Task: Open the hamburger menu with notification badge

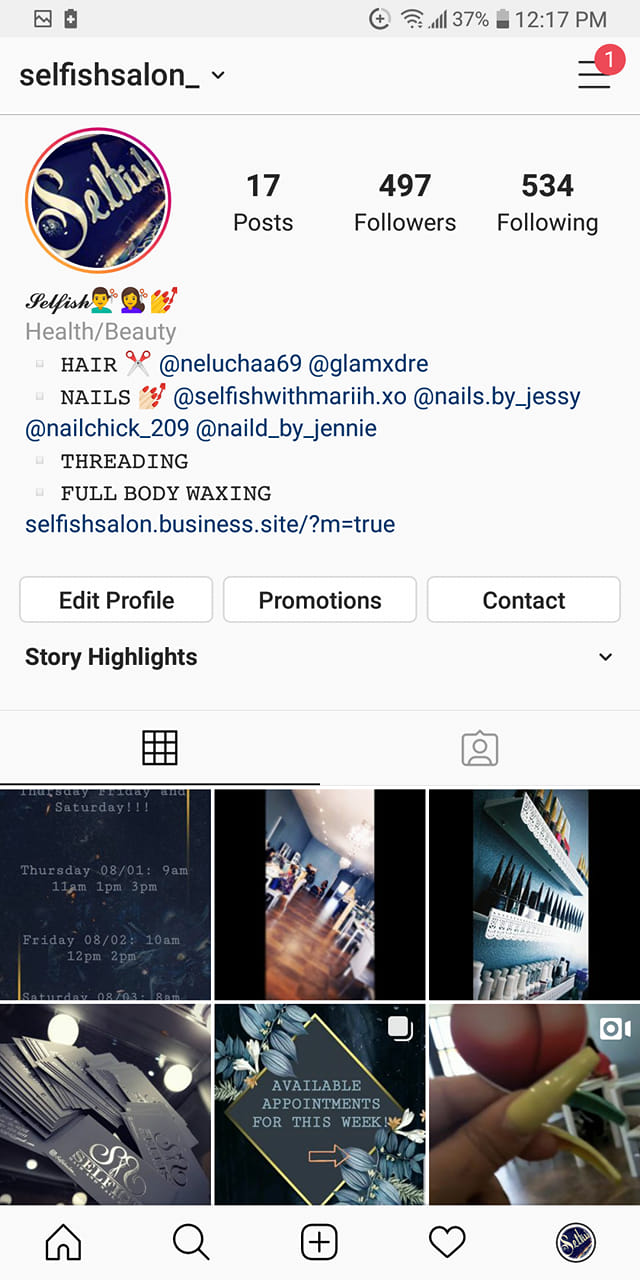Action: click(x=595, y=75)
